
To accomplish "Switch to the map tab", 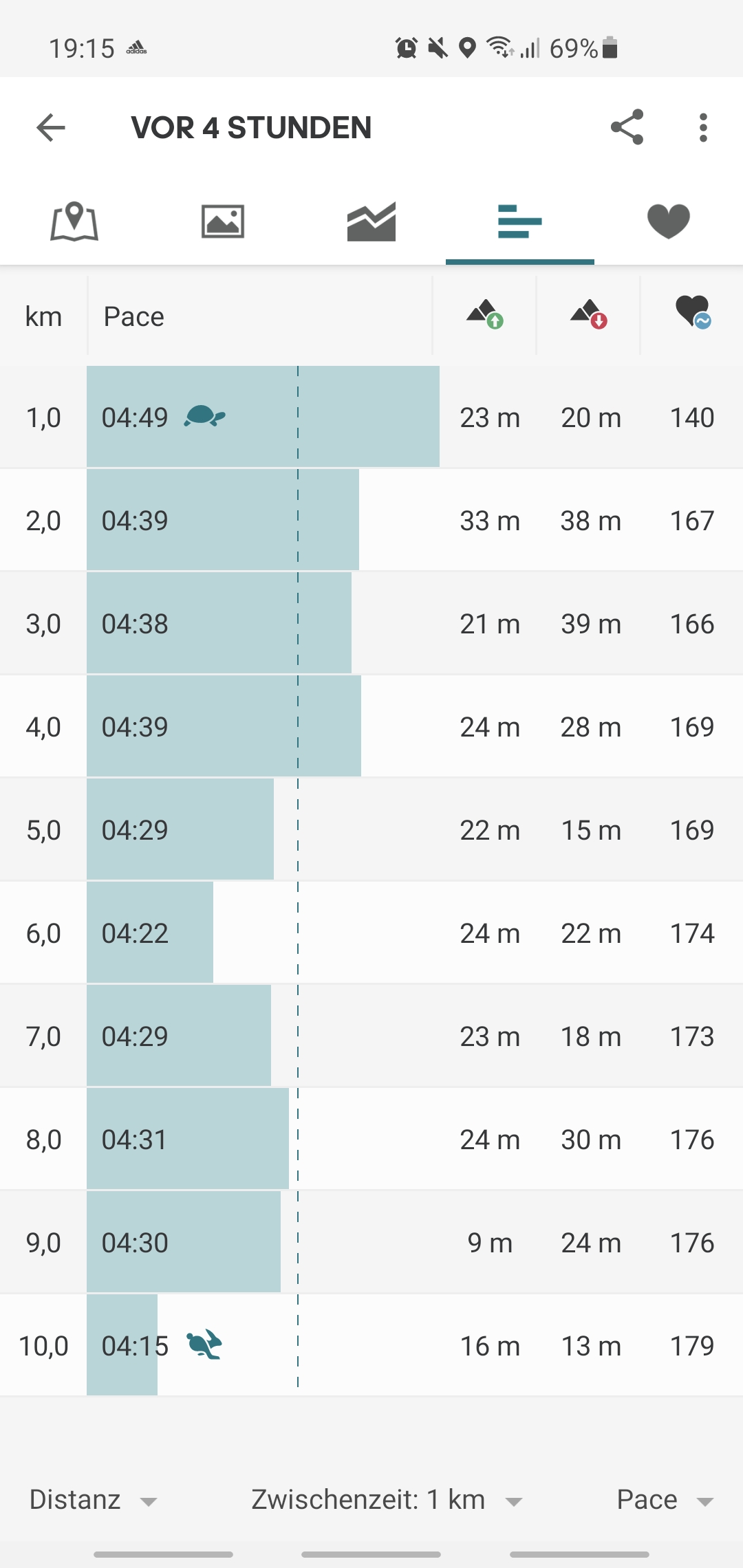I will [x=74, y=221].
